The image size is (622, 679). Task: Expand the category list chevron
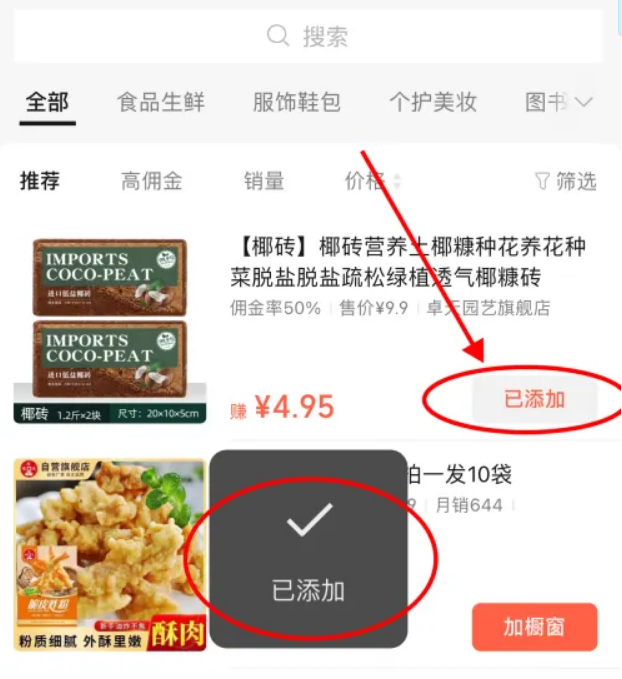[584, 102]
